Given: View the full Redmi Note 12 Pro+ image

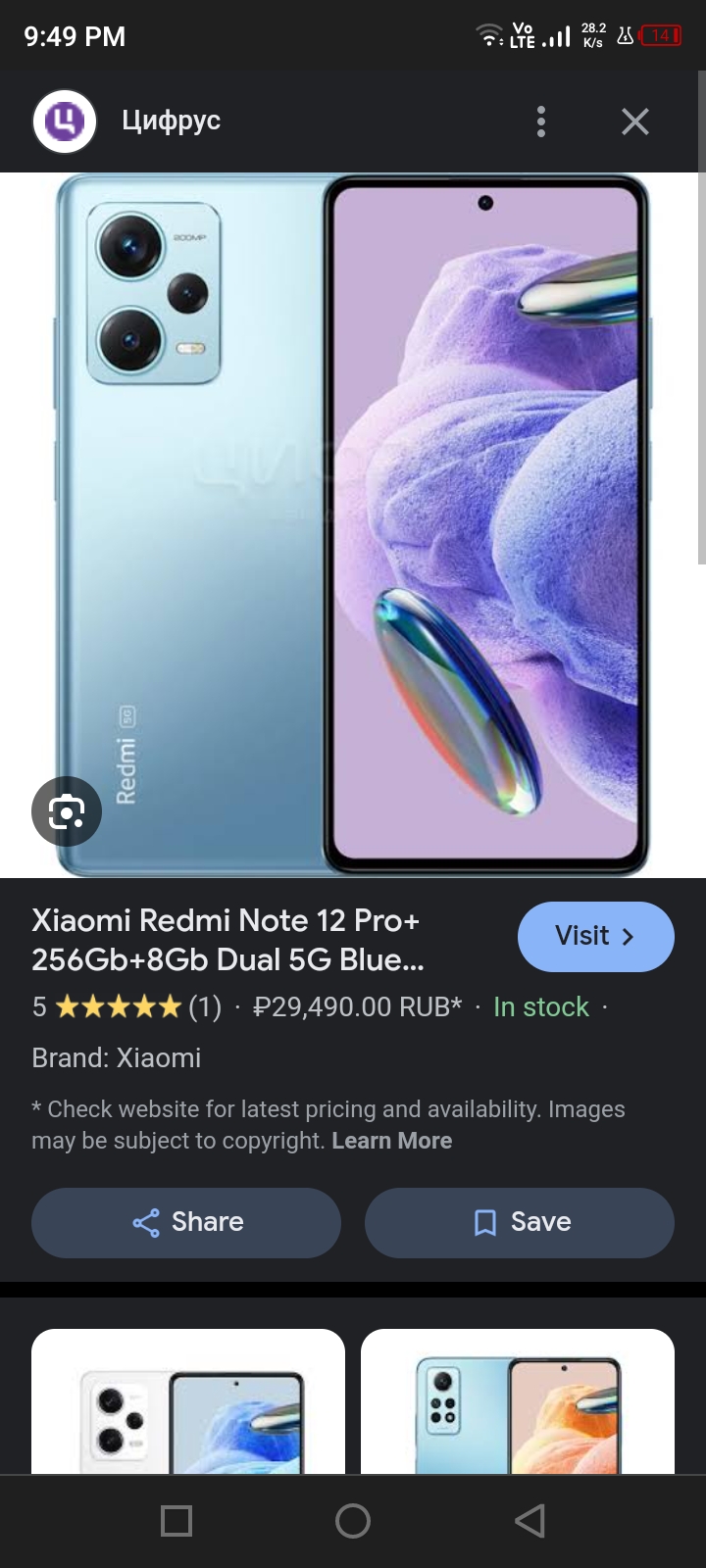Looking at the screenshot, I should (353, 524).
